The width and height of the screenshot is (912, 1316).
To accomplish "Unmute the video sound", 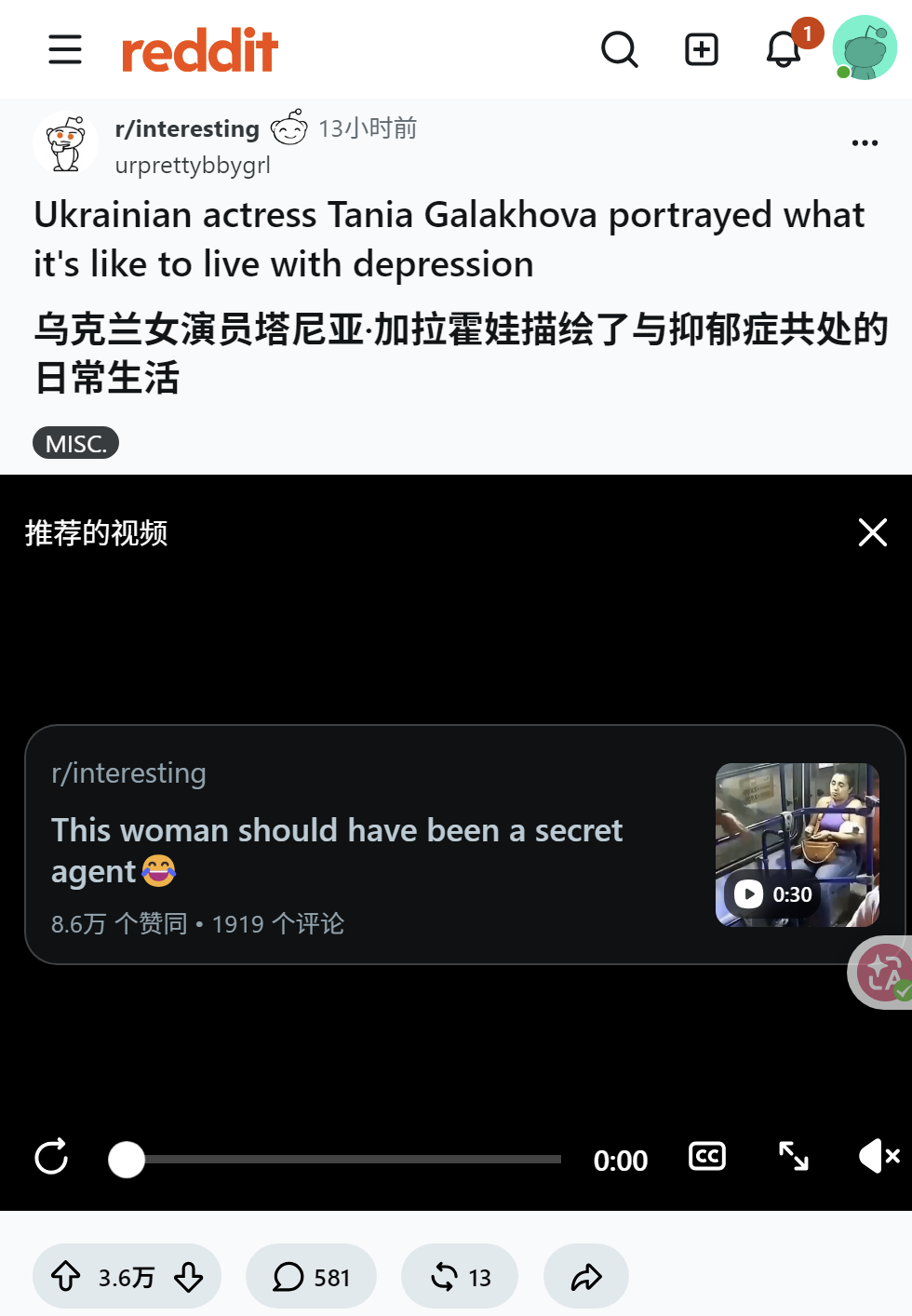I will tap(878, 1156).
